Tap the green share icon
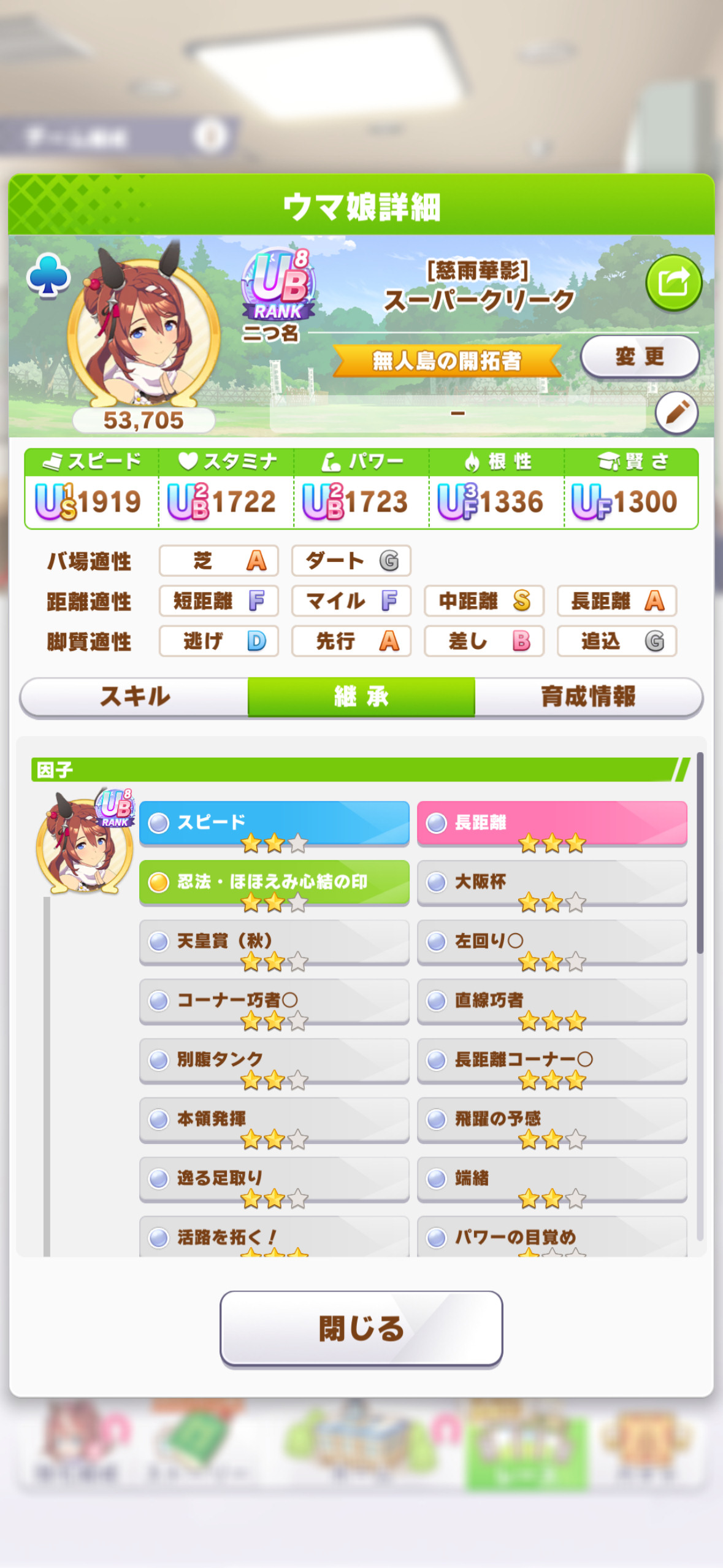723x1568 pixels. click(x=673, y=282)
